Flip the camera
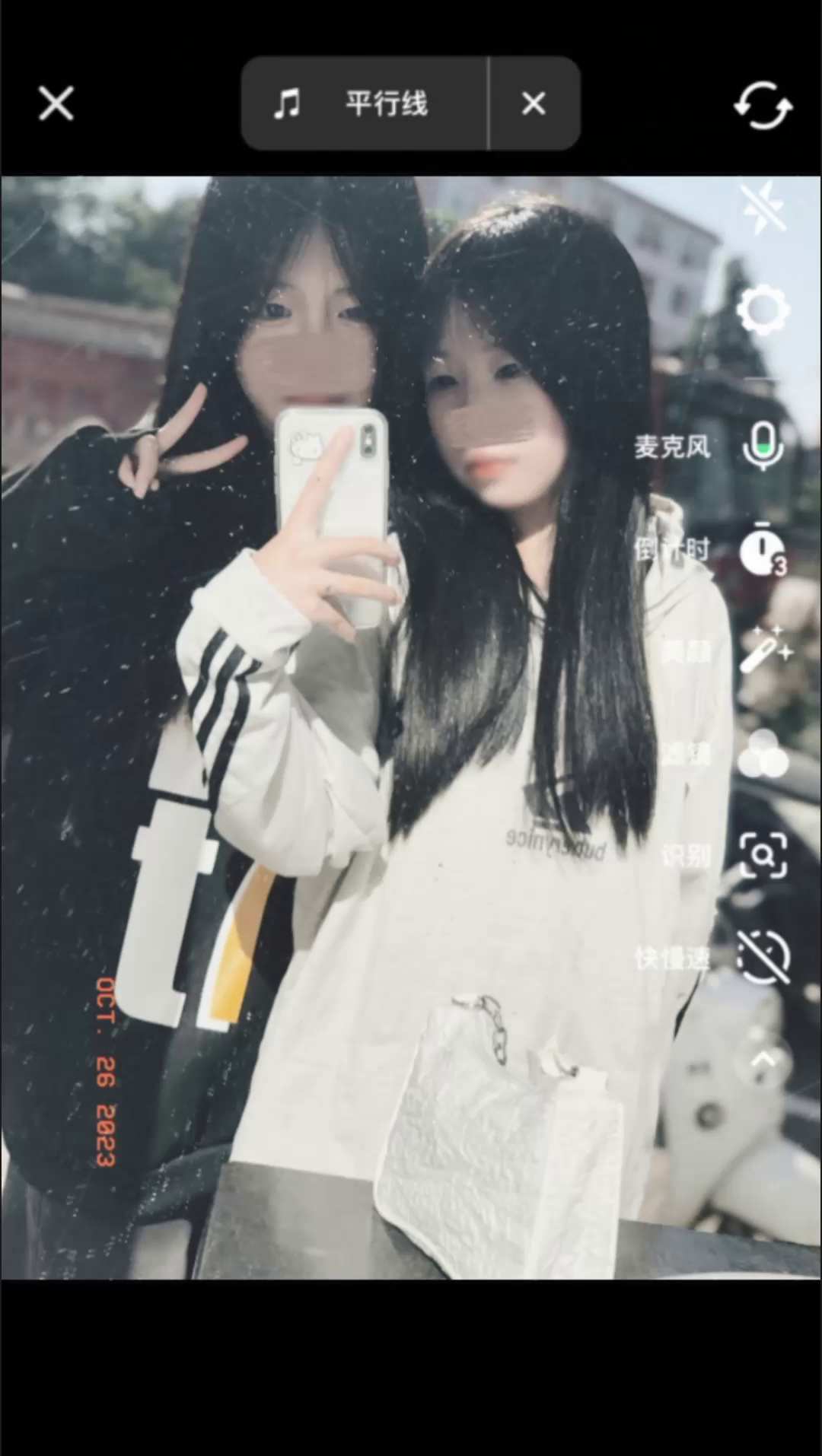 (x=763, y=106)
